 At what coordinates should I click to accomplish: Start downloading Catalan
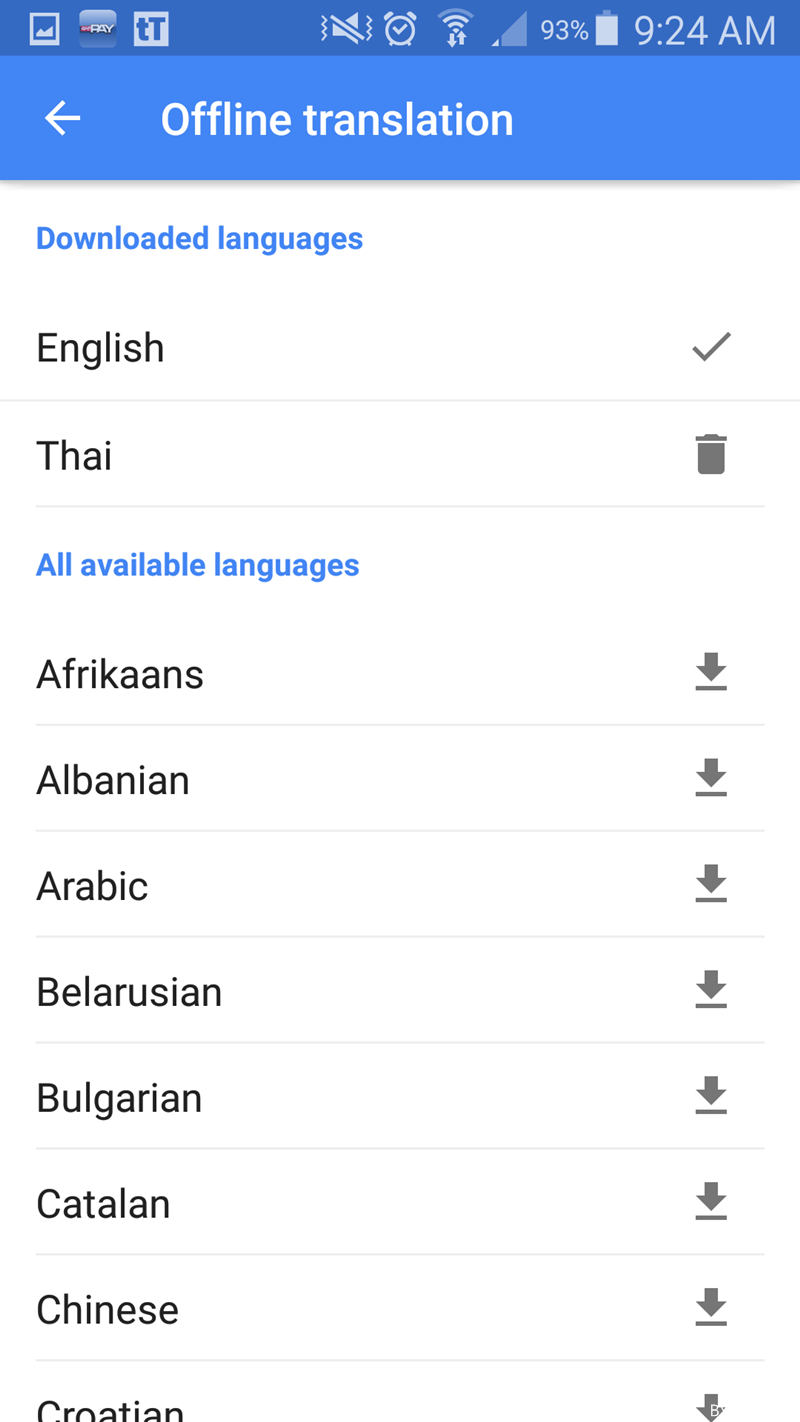tap(711, 1202)
